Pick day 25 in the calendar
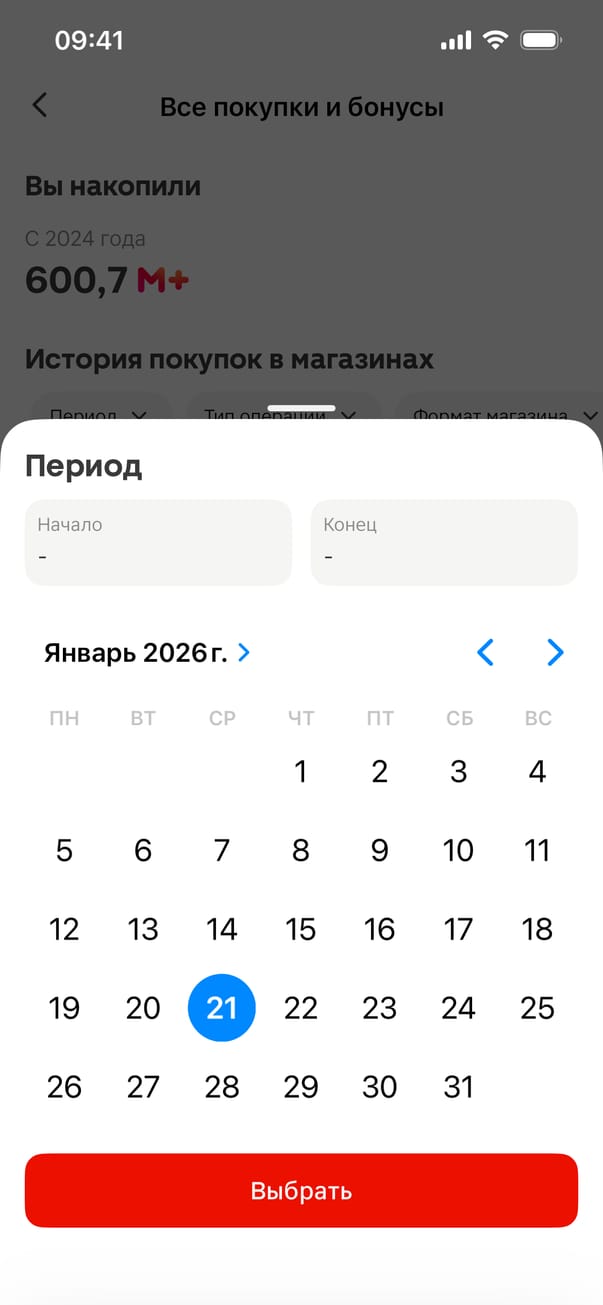603x1305 pixels. coord(538,1008)
